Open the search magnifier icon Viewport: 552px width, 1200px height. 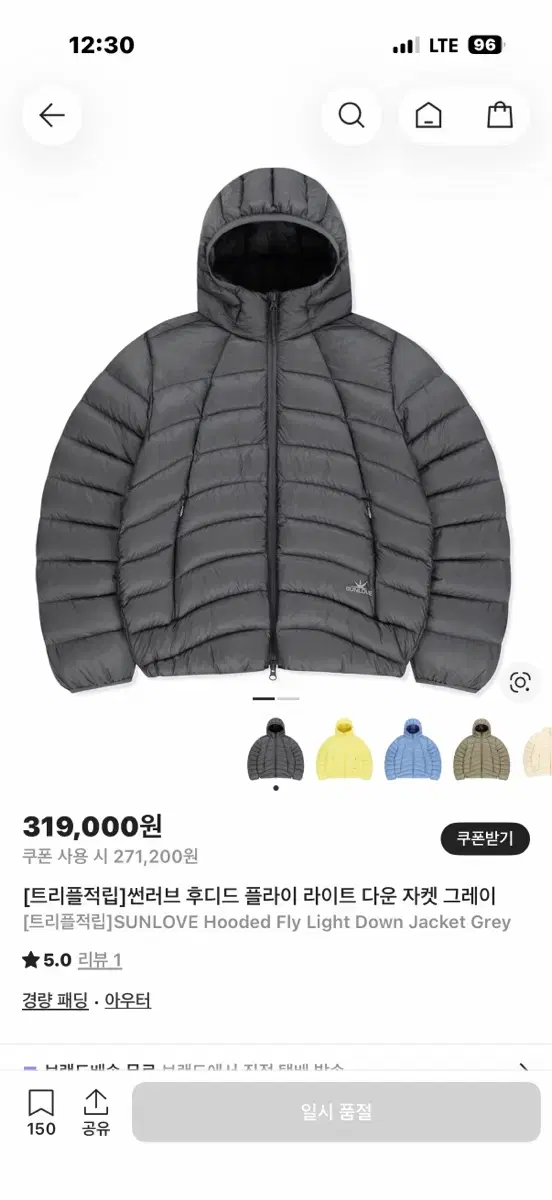351,115
